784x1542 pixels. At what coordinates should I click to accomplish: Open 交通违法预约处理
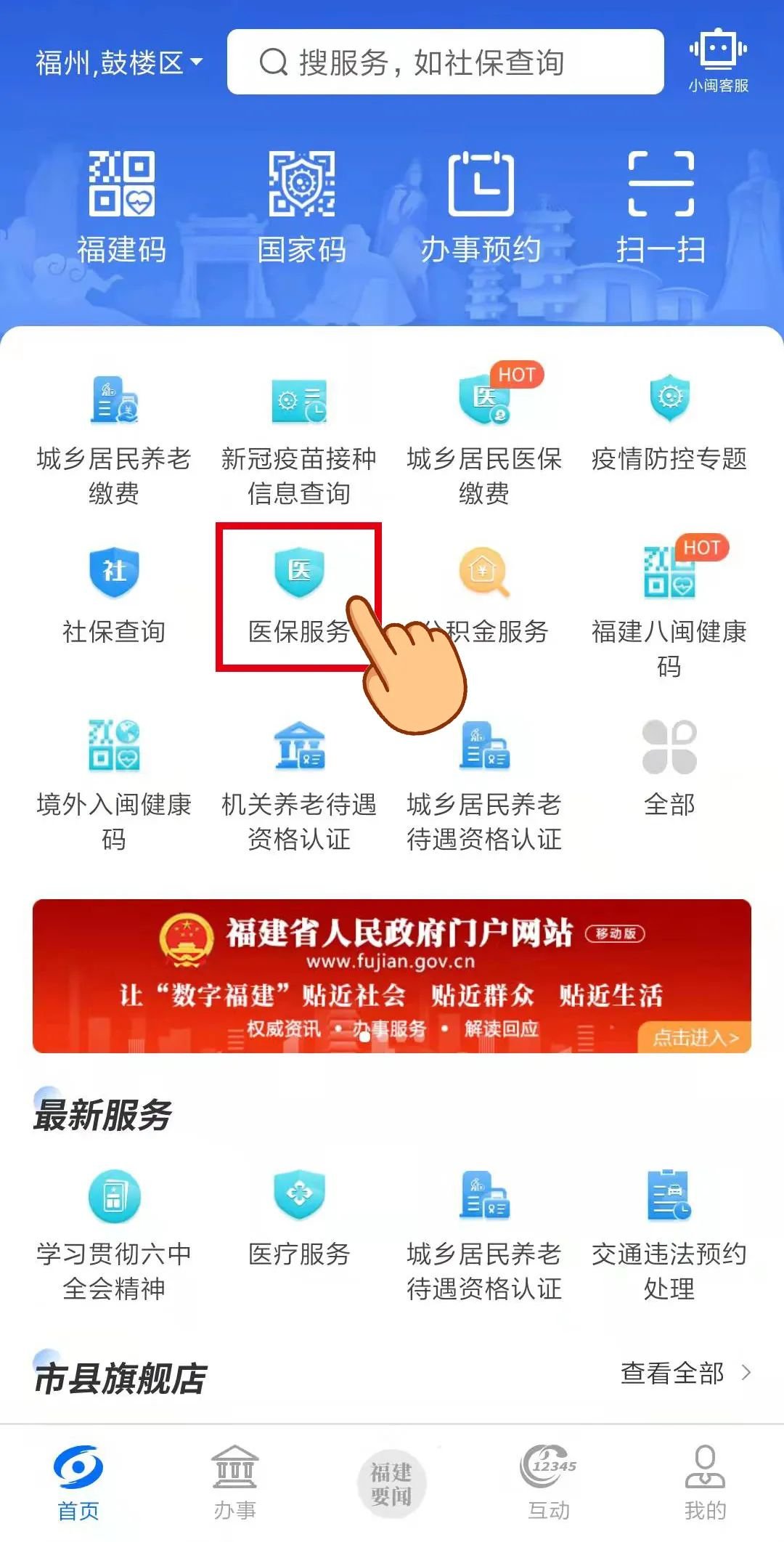point(669,1236)
